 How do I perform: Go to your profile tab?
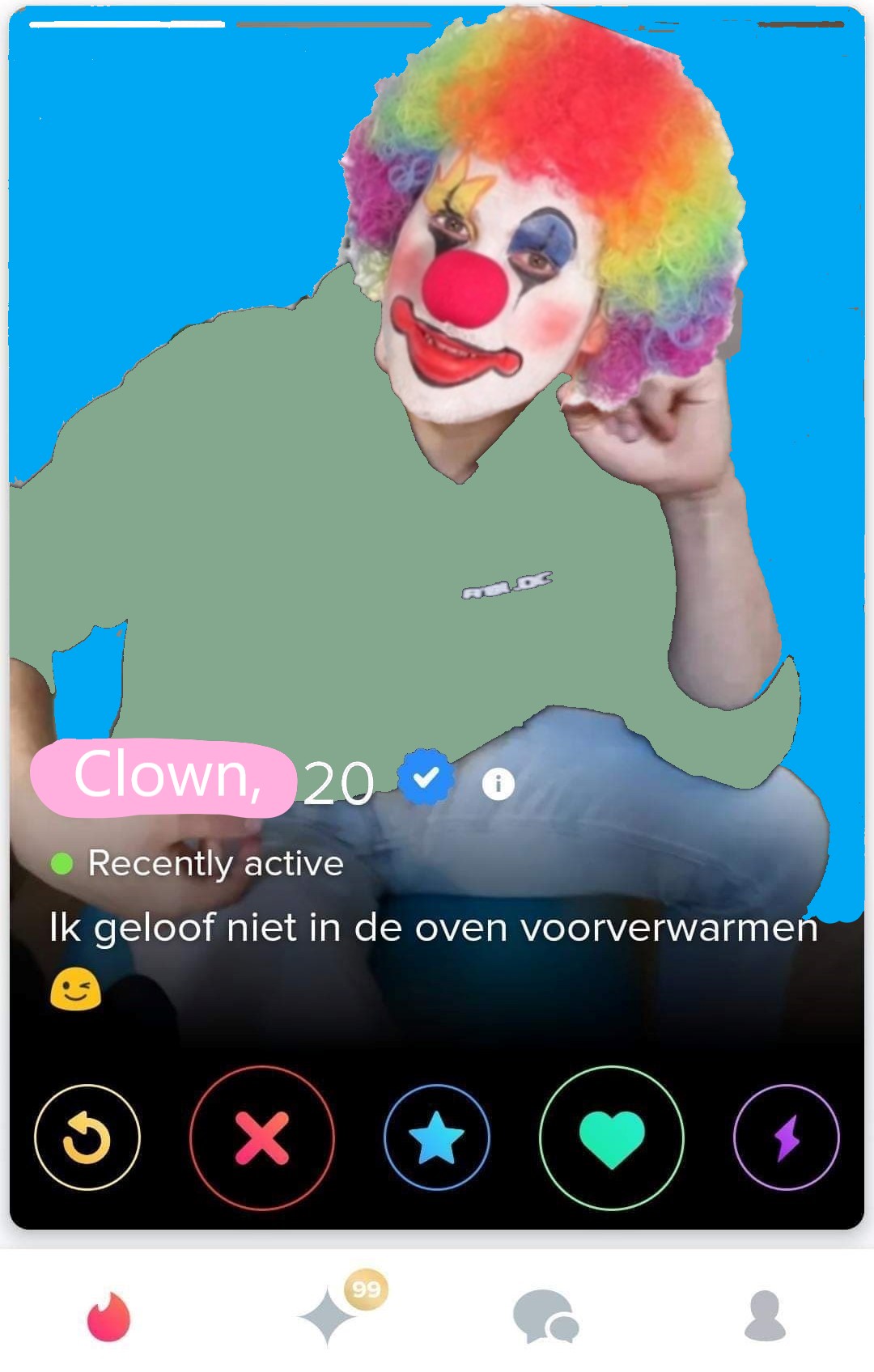pos(764,1316)
